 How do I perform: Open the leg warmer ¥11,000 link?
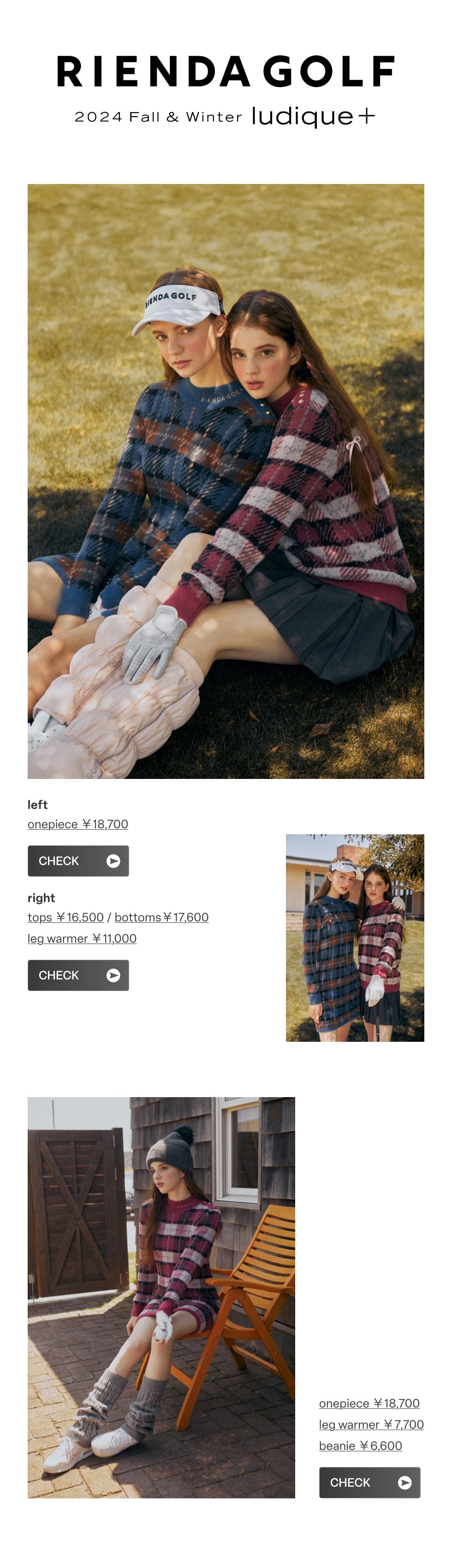(82, 938)
